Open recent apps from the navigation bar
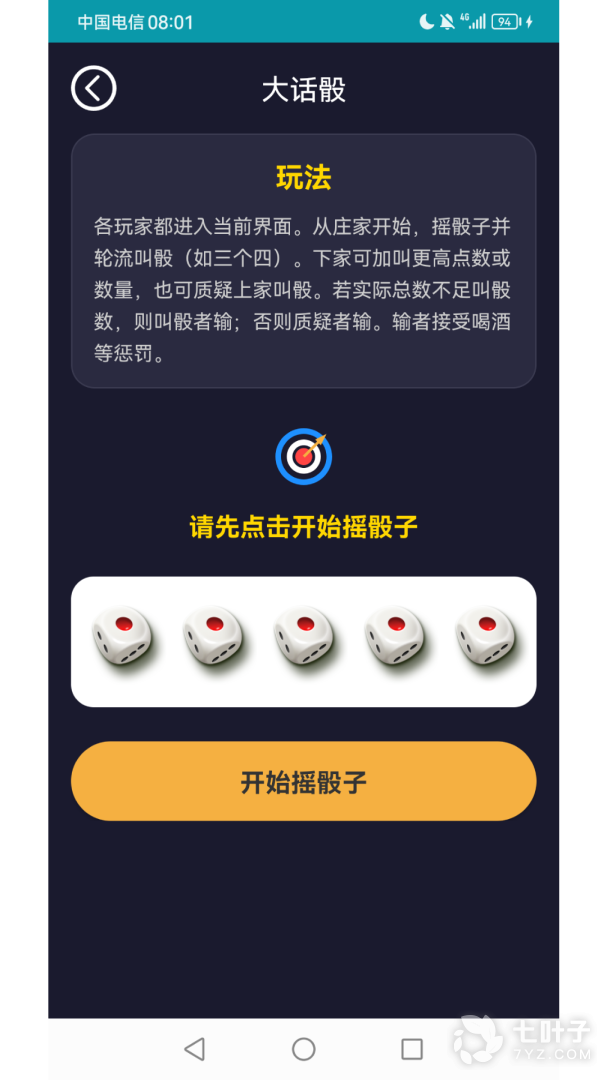The height and width of the screenshot is (1080, 607). click(411, 1048)
